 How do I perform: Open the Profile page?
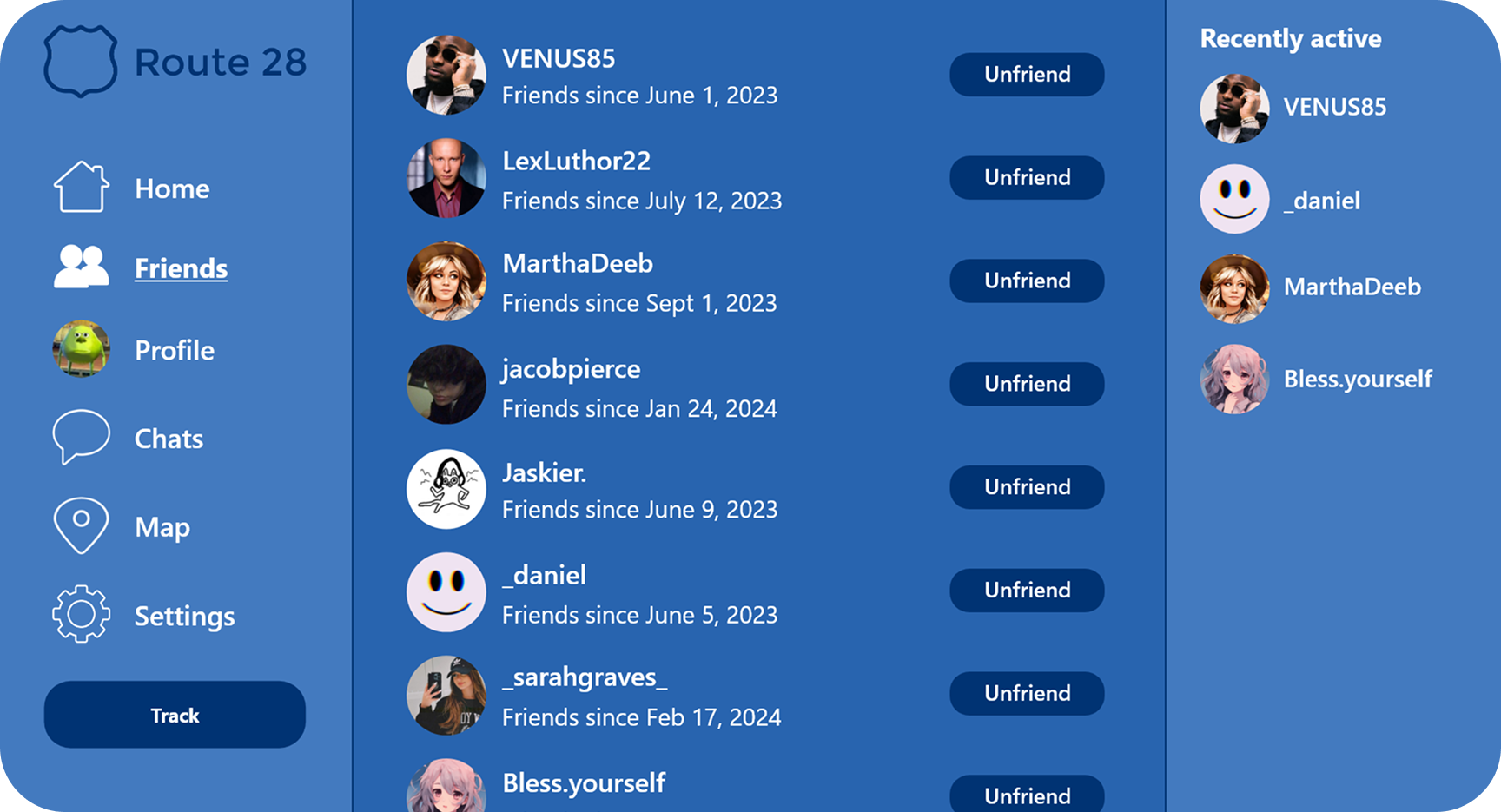(x=174, y=350)
